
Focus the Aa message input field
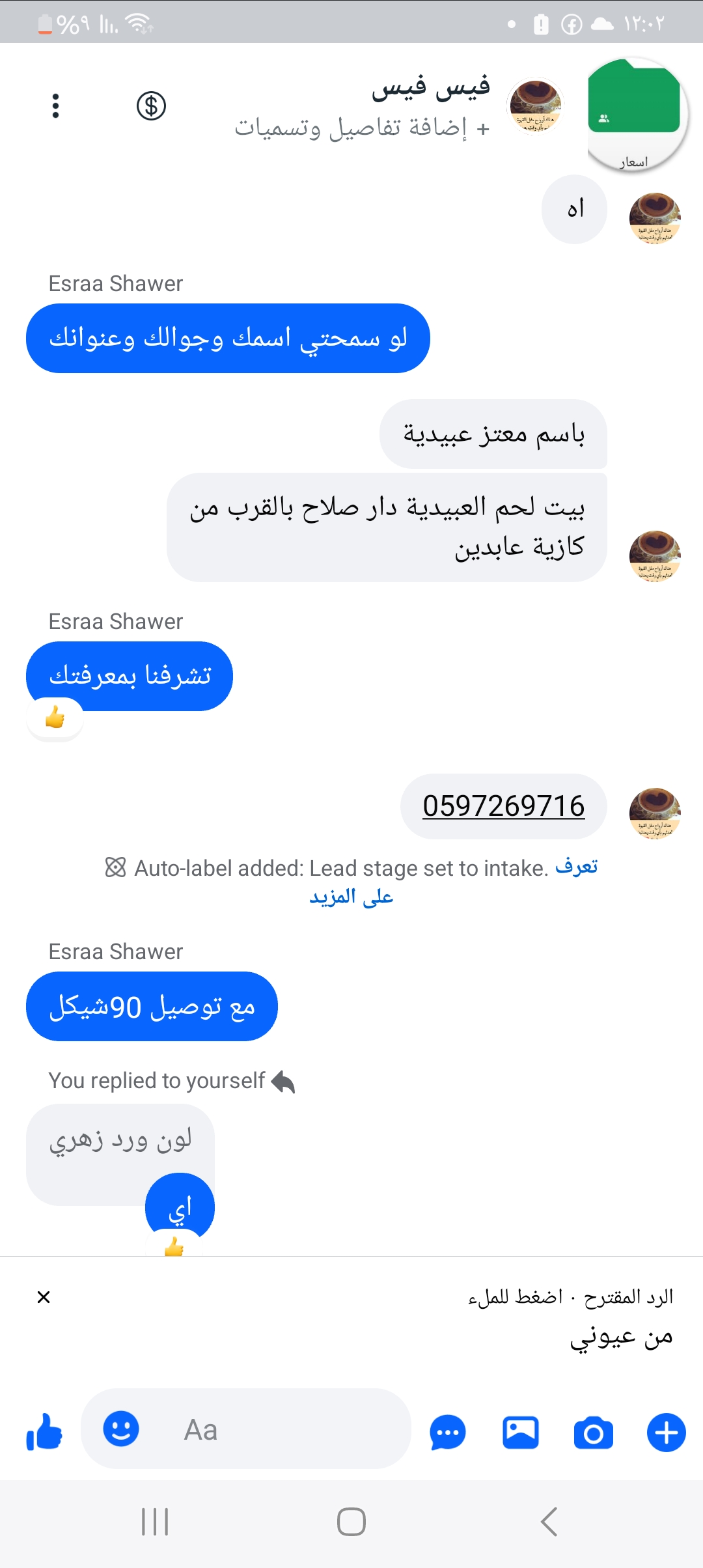(x=273, y=1430)
